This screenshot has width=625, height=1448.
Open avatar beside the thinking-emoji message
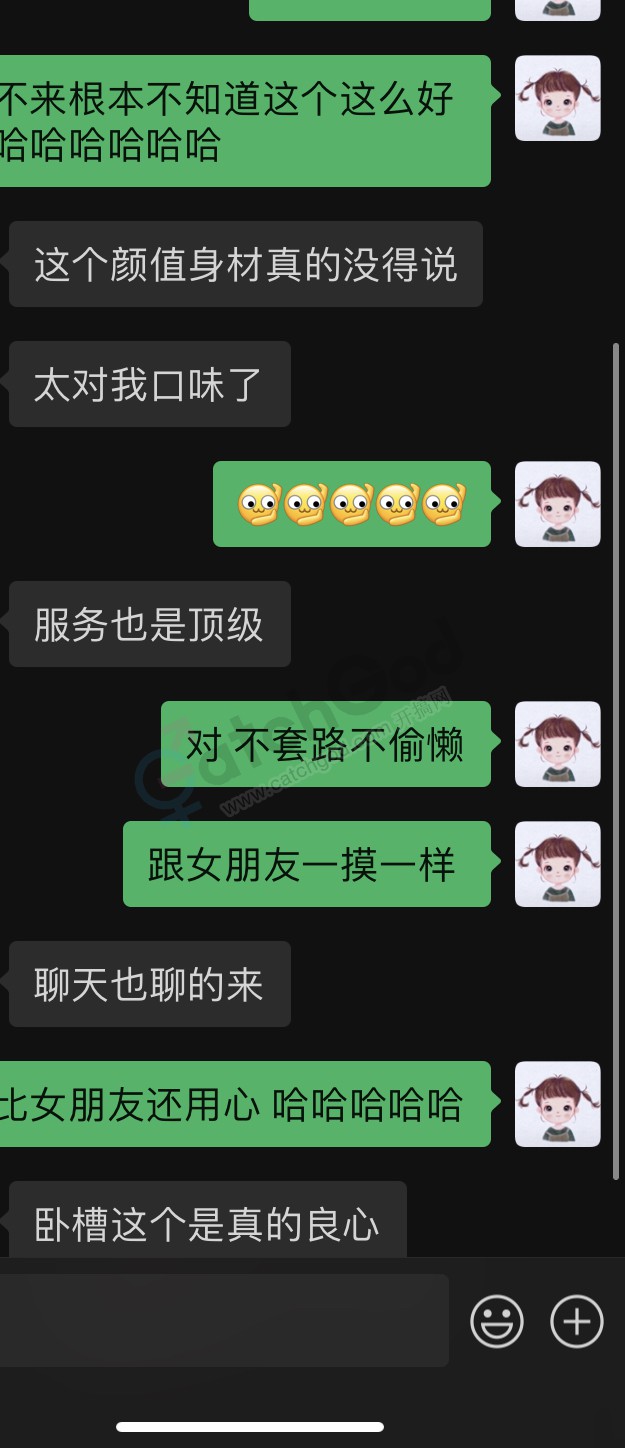pyautogui.click(x=557, y=504)
